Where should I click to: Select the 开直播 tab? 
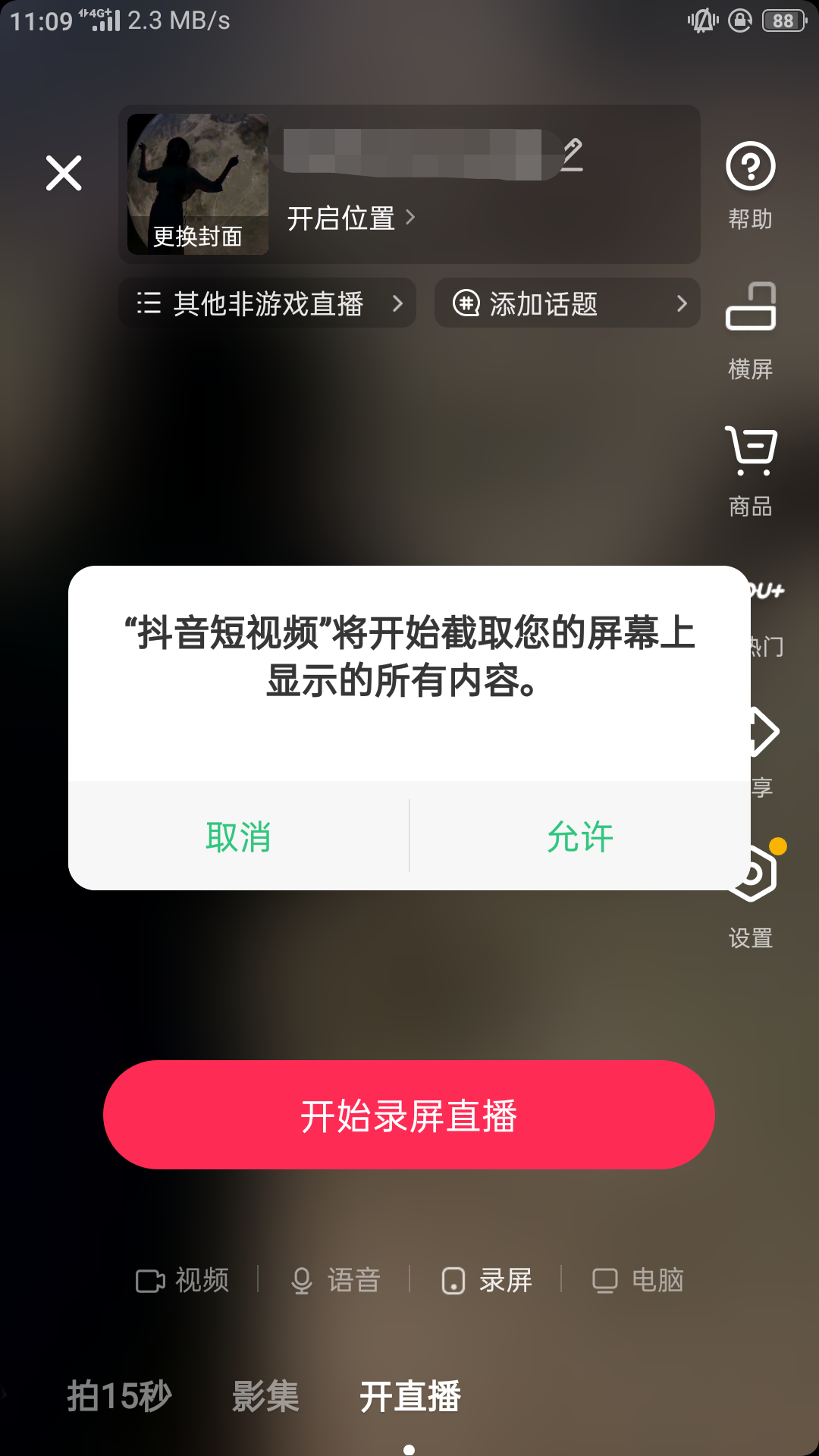(x=409, y=1396)
